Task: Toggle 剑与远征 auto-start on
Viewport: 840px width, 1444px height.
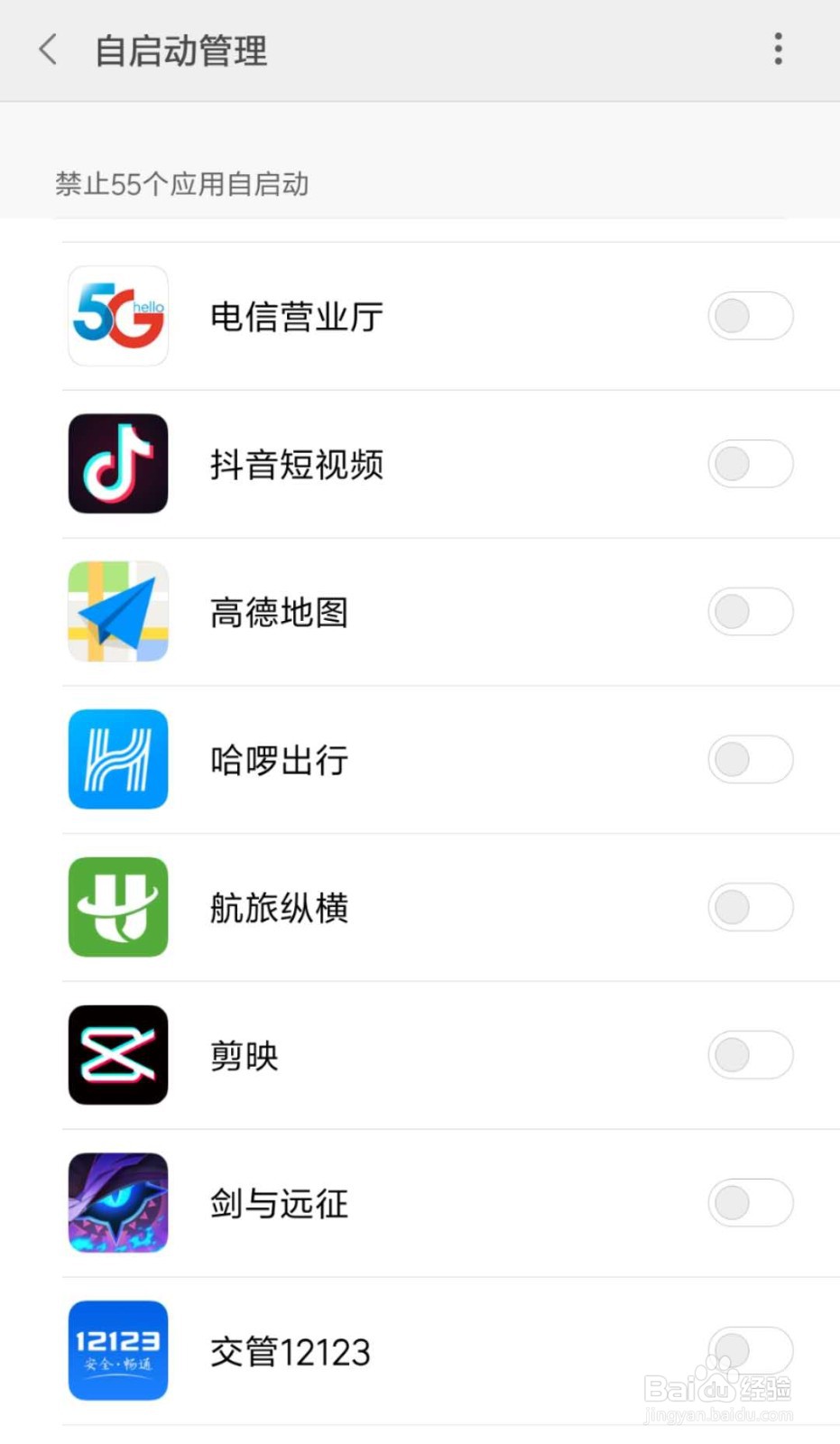Action: click(750, 1203)
